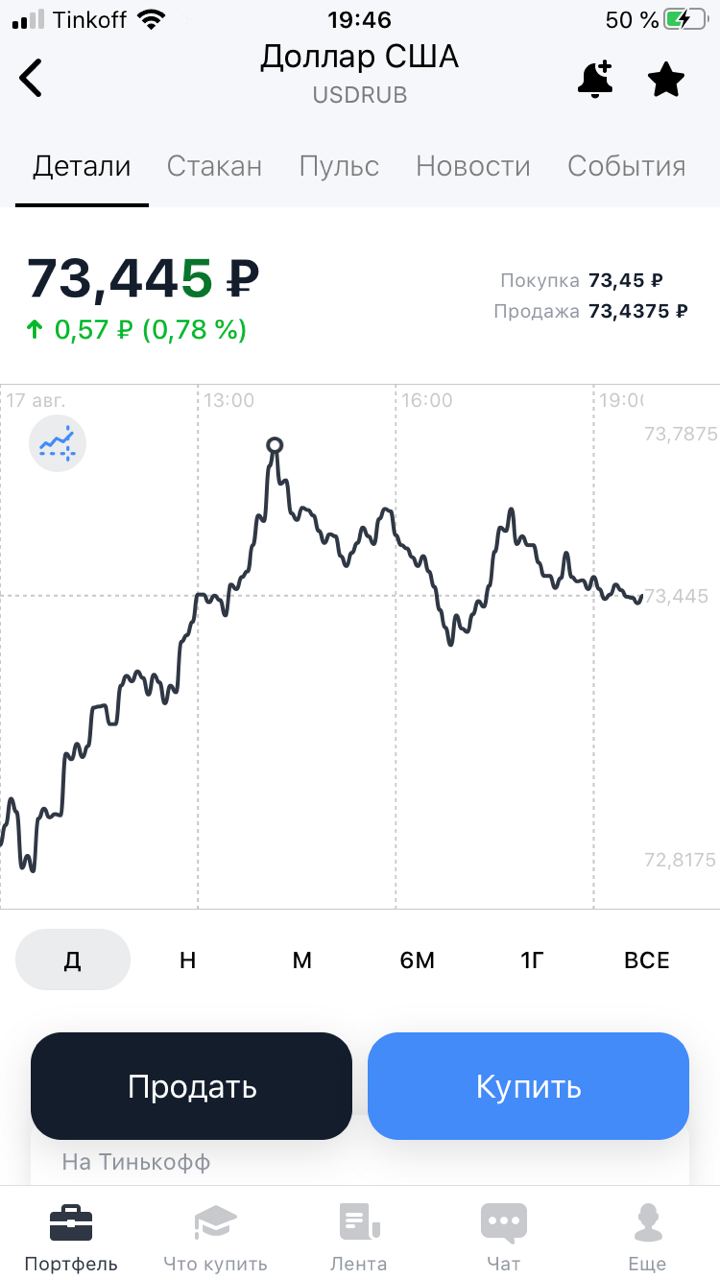
Task: Open the Пульс tab
Action: pyautogui.click(x=339, y=166)
